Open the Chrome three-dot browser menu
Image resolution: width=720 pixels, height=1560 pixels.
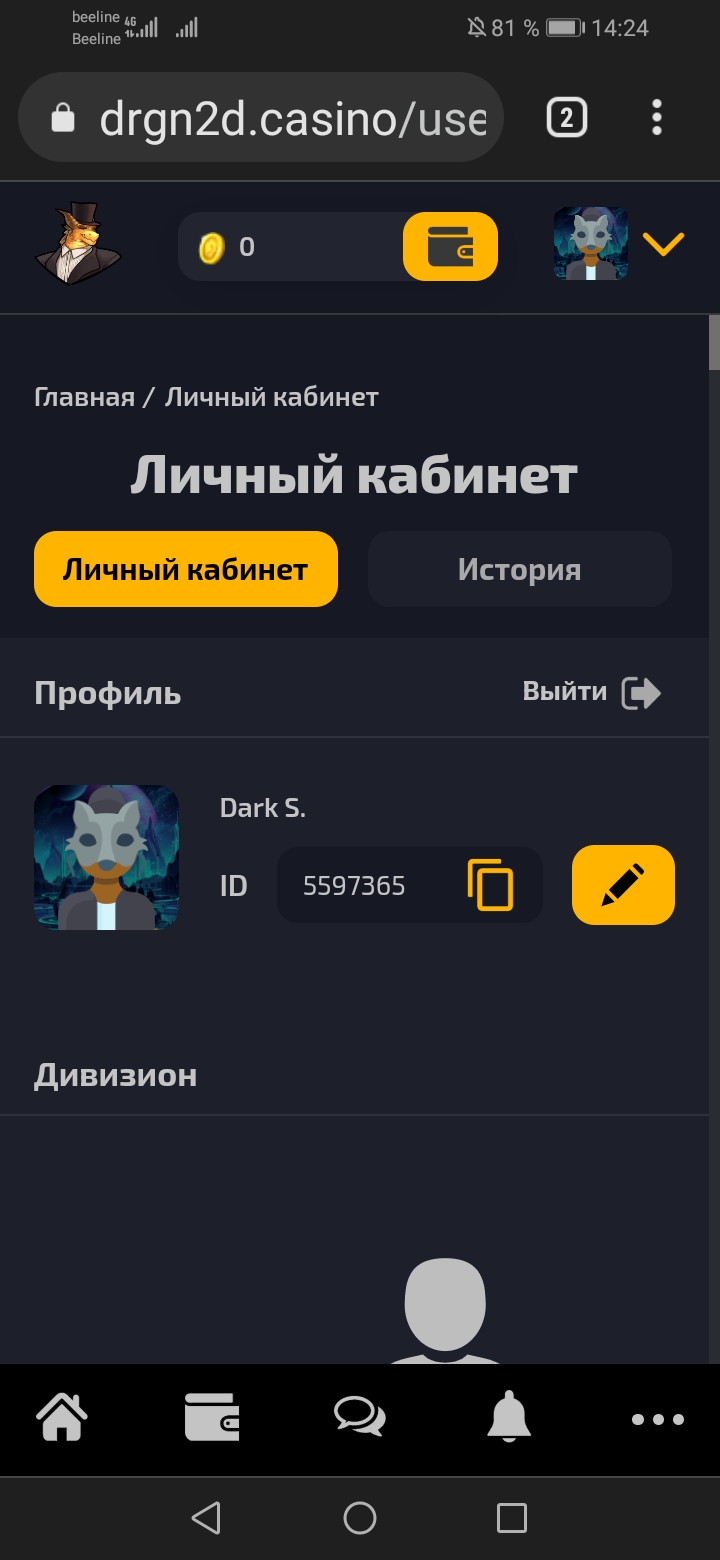656,117
